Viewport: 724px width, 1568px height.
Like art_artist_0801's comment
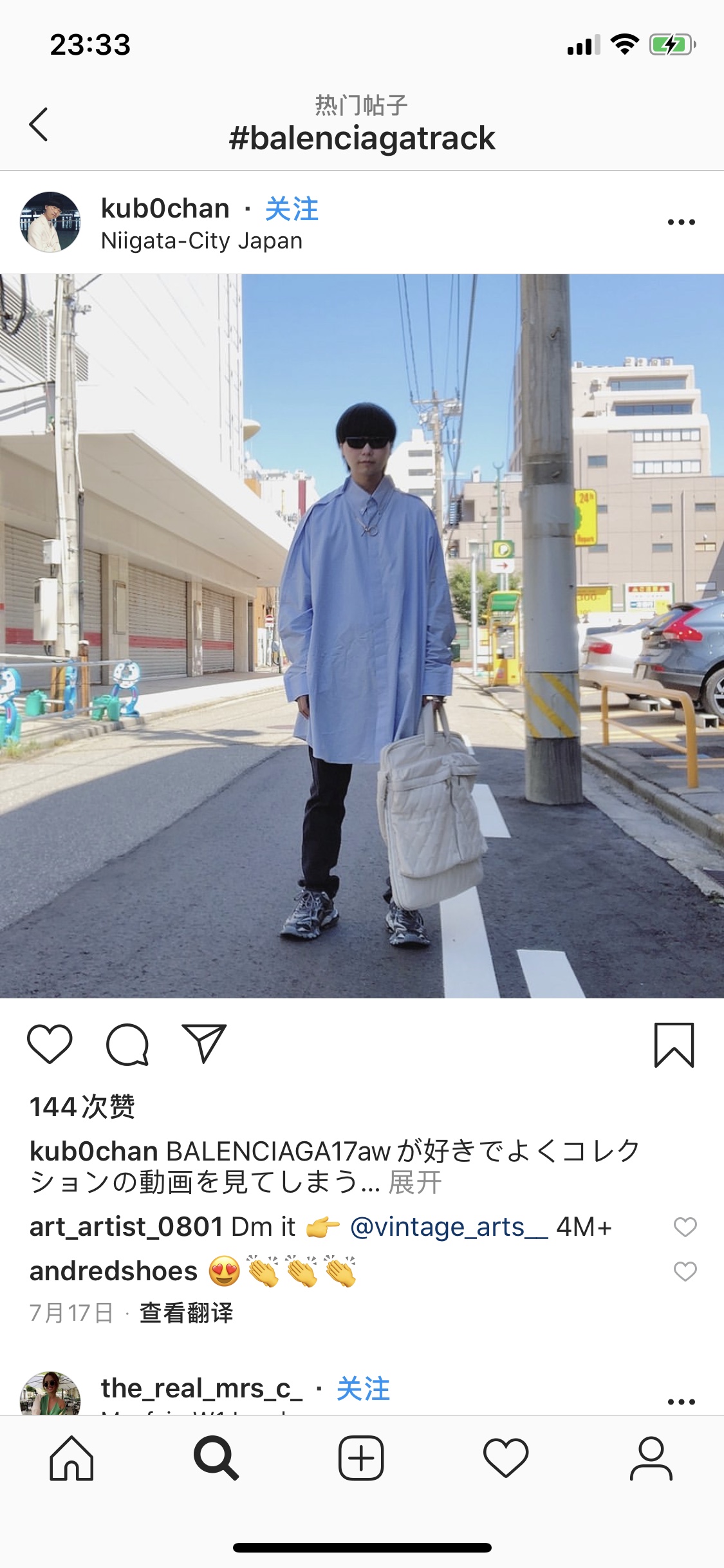coord(685,1227)
